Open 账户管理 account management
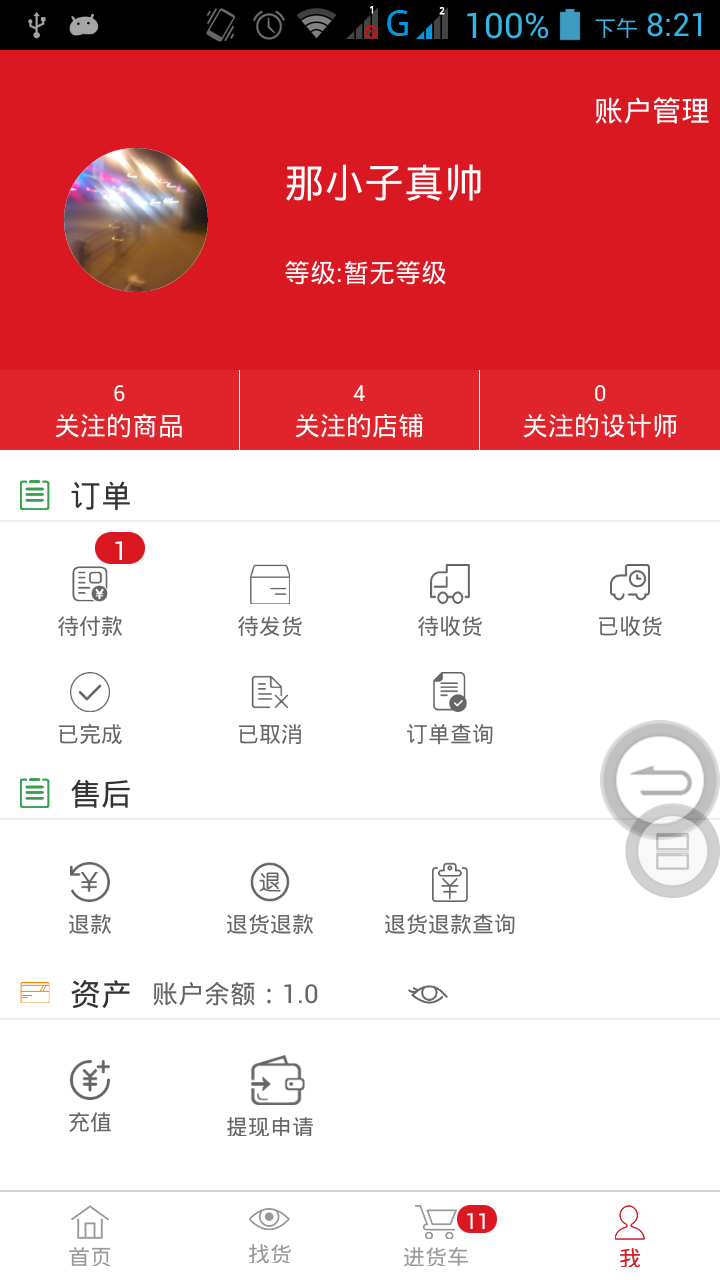Image resolution: width=720 pixels, height=1280 pixels. click(651, 111)
